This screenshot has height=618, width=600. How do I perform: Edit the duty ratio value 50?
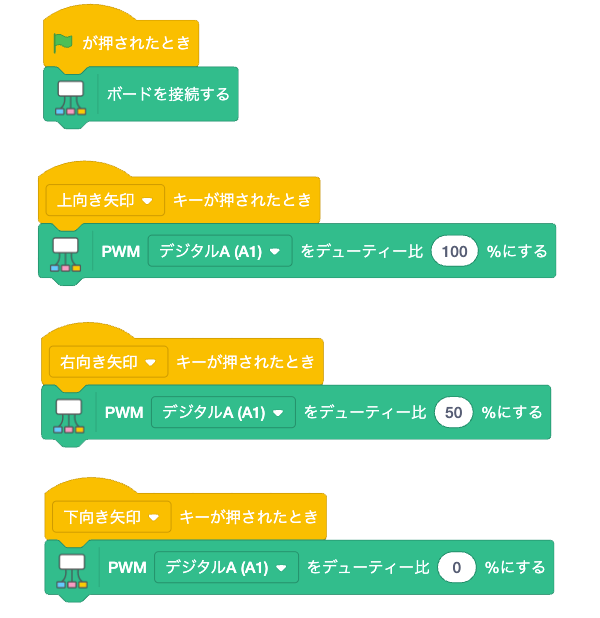453,411
